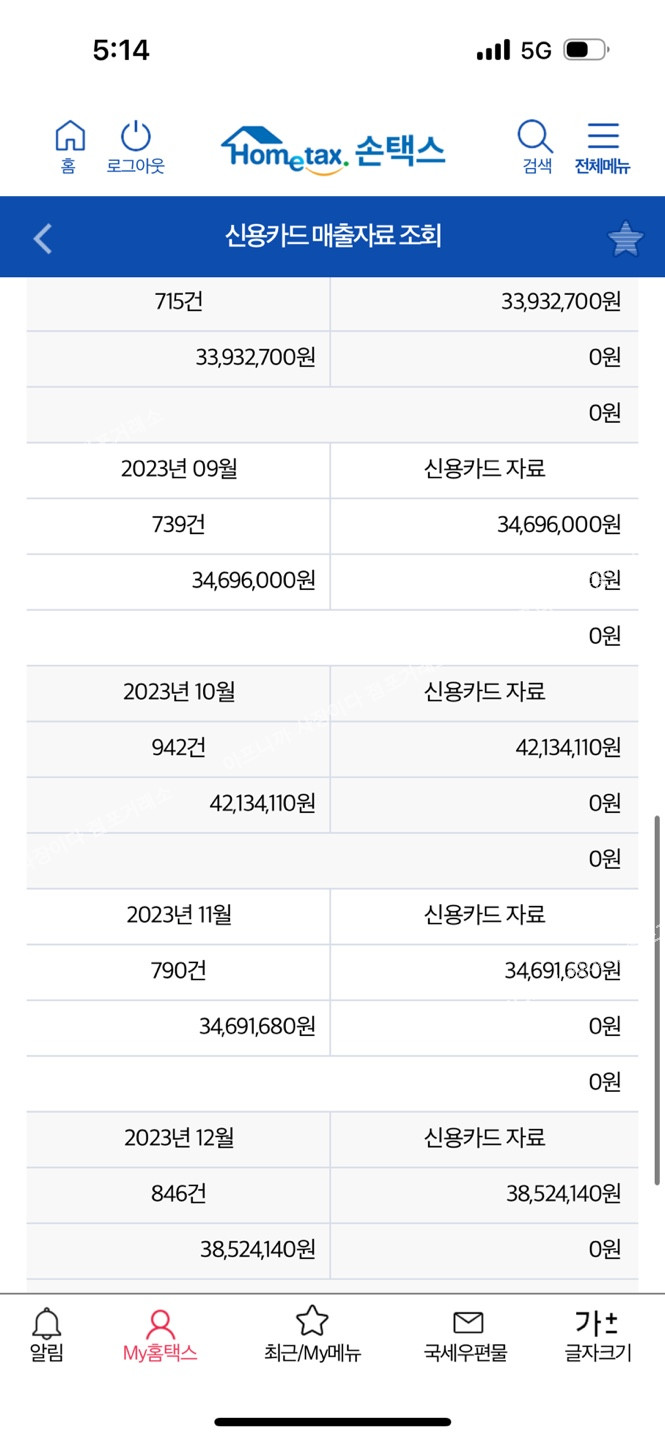This screenshot has width=665, height=1440.
Task: Add this page to favorites with star
Action: (626, 238)
